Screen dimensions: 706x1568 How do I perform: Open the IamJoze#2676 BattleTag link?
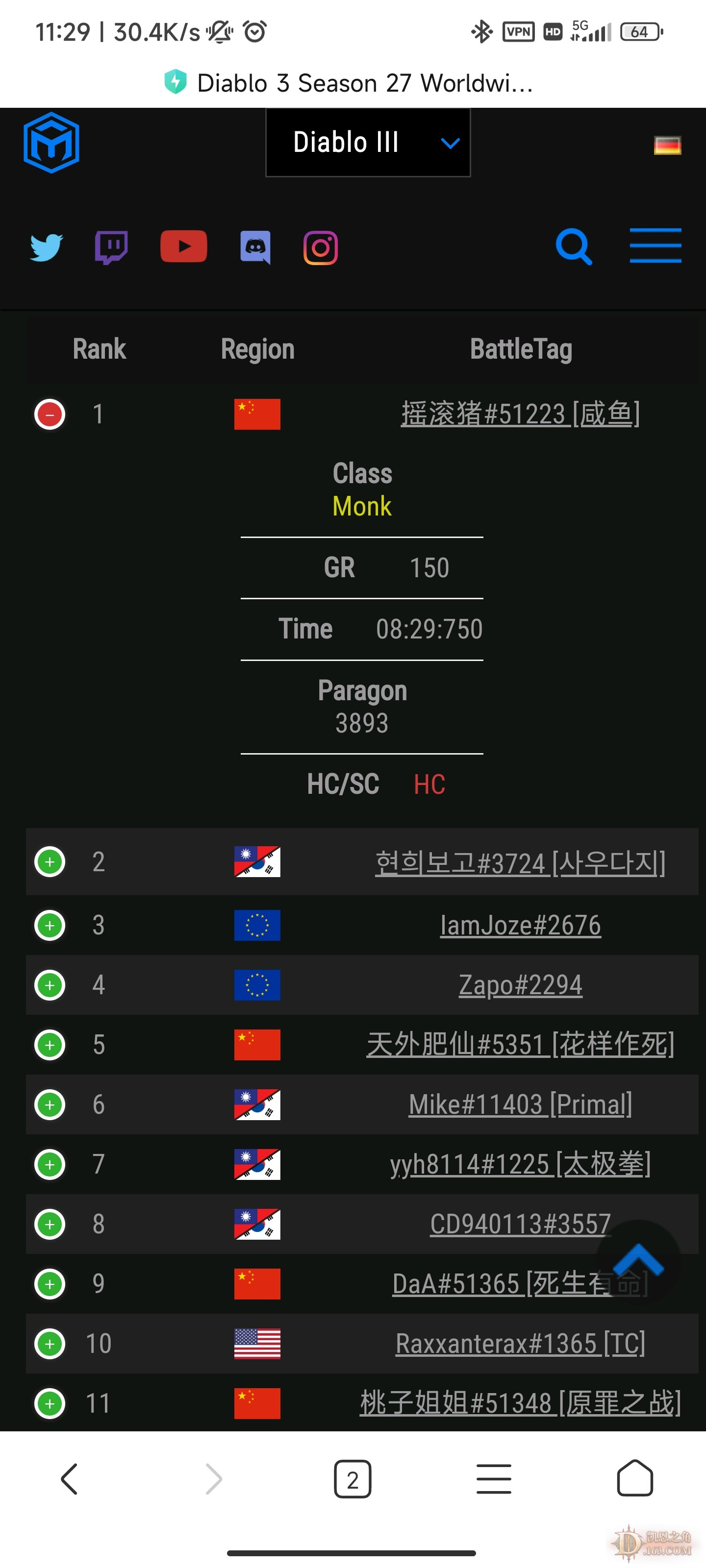pyautogui.click(x=520, y=925)
